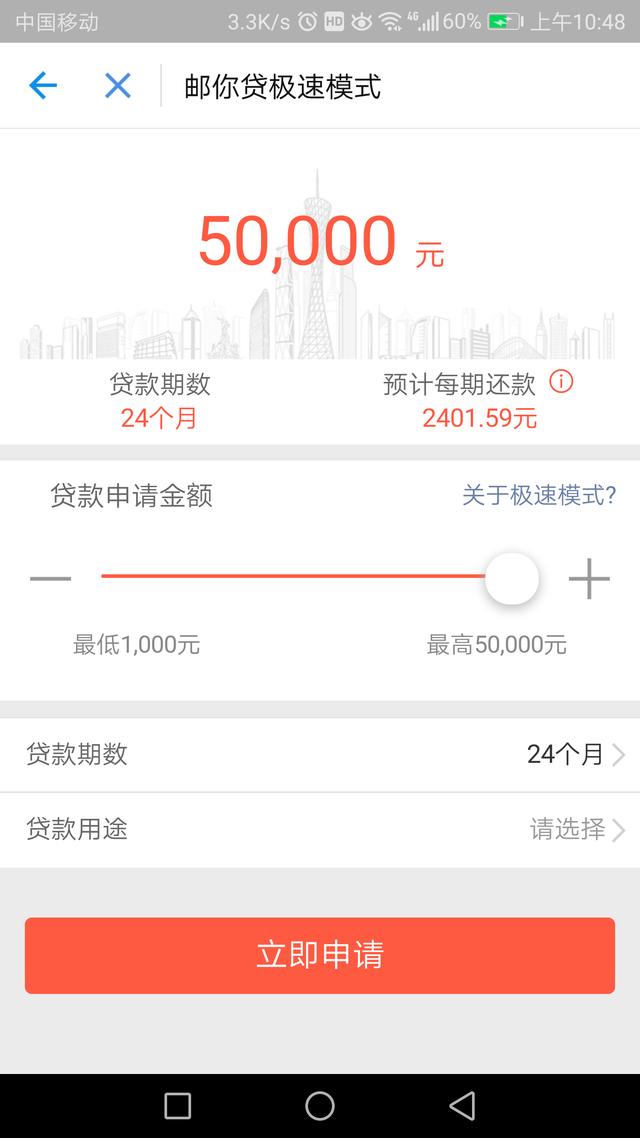
Task: Go to home screen via navigation bar
Action: click(x=320, y=1105)
